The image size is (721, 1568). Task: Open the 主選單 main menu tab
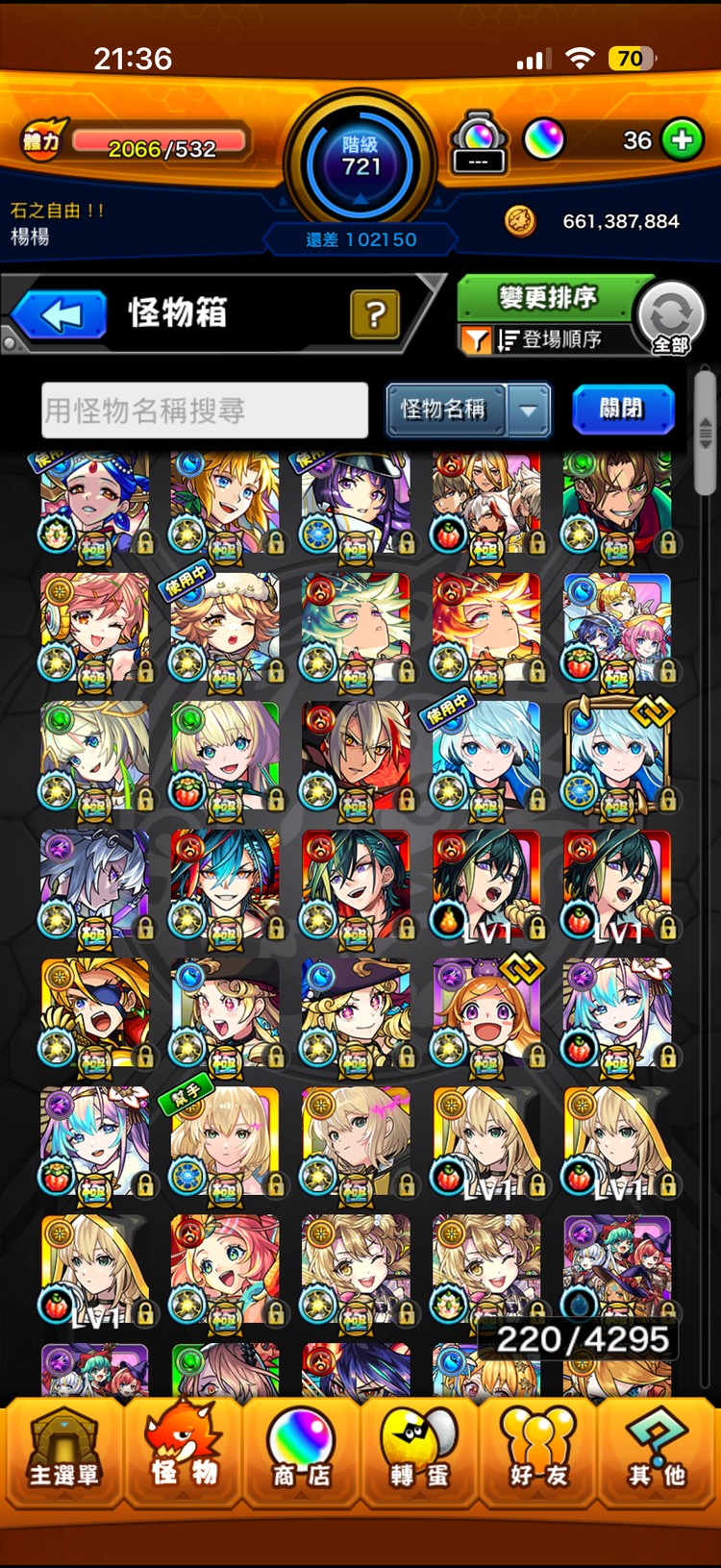63,1452
